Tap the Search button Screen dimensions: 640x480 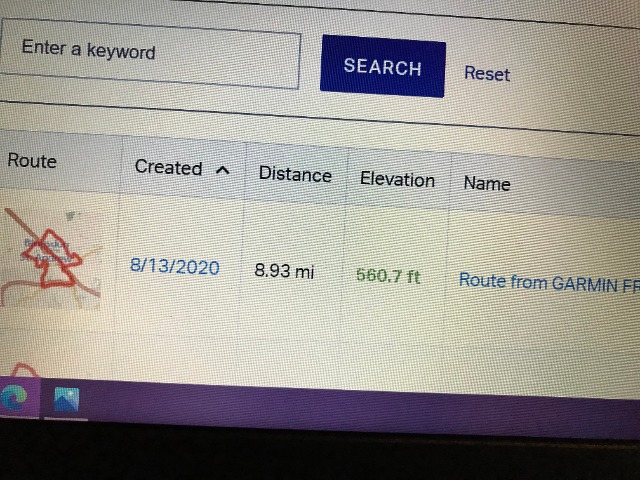click(x=382, y=68)
